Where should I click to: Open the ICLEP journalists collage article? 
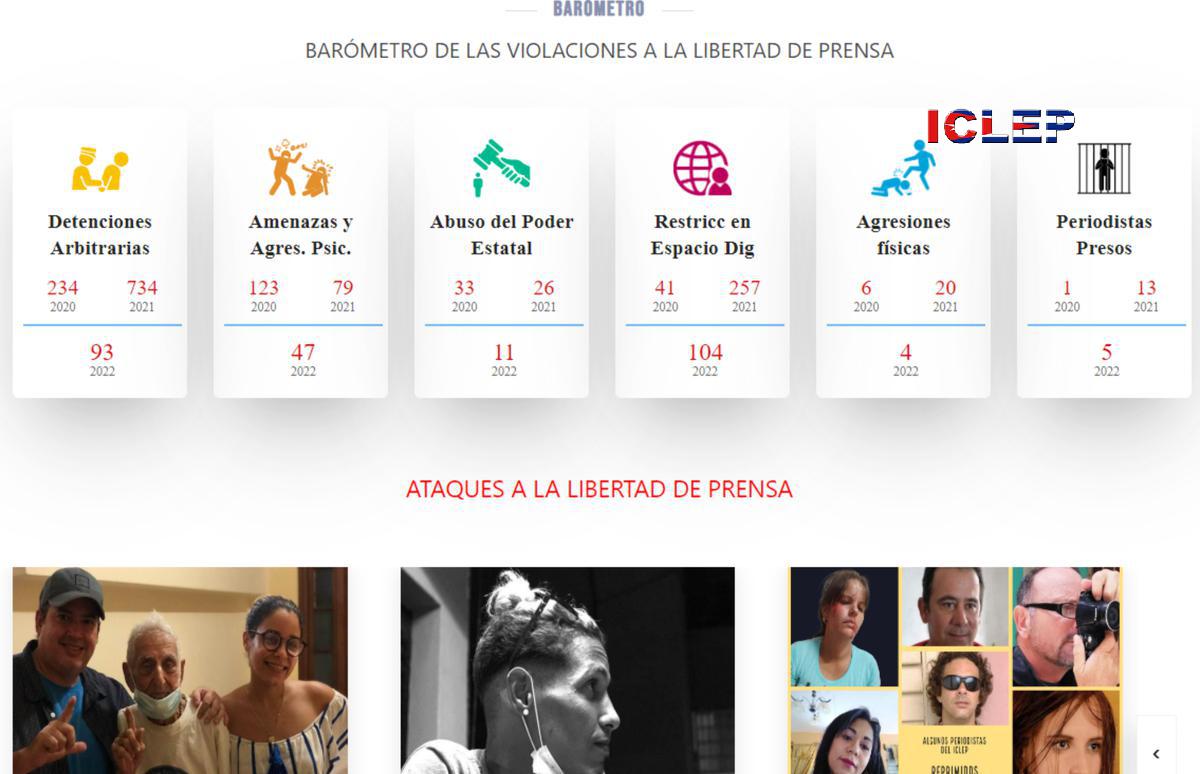pyautogui.click(x=955, y=670)
